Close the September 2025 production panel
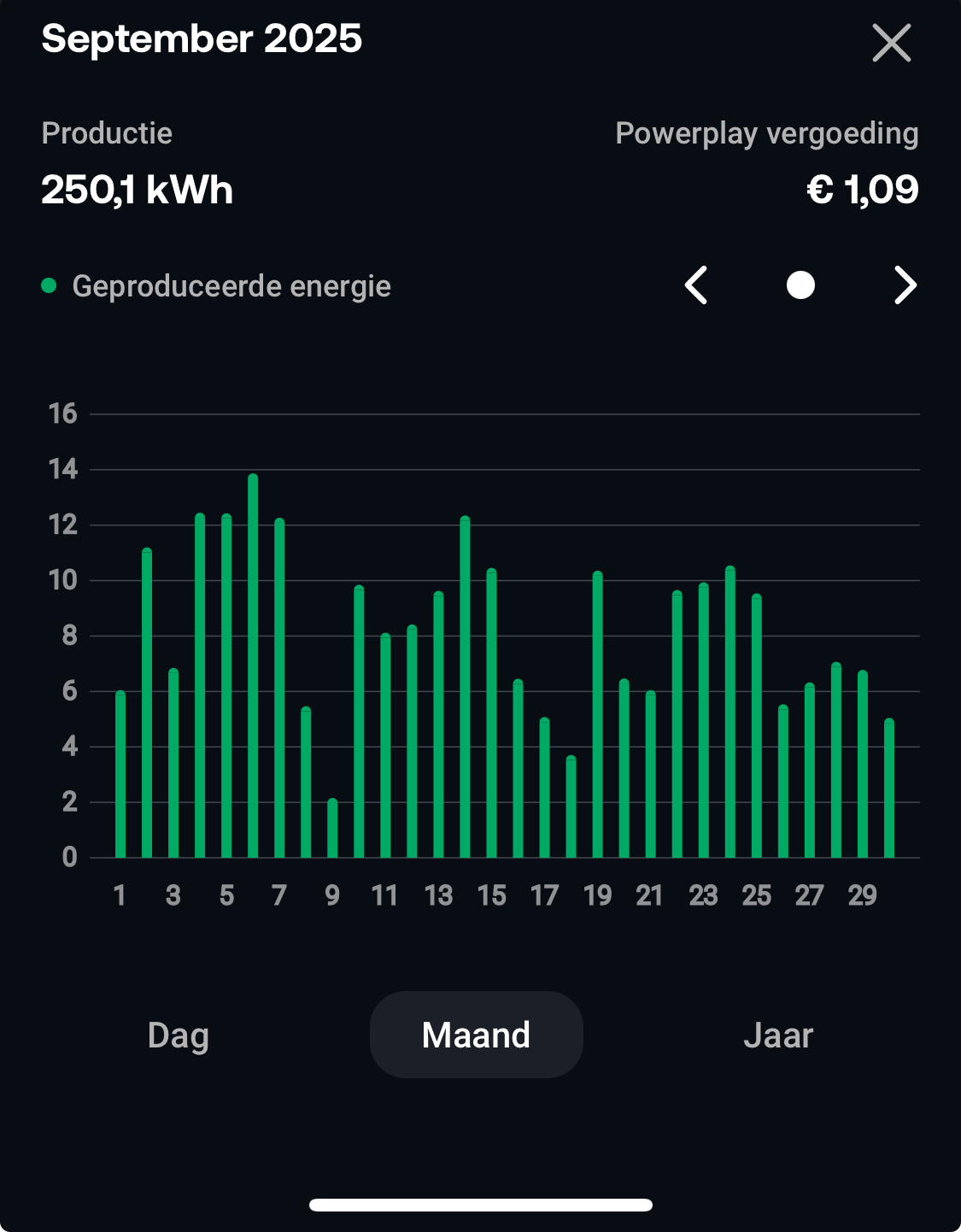The image size is (961, 1232). (892, 43)
